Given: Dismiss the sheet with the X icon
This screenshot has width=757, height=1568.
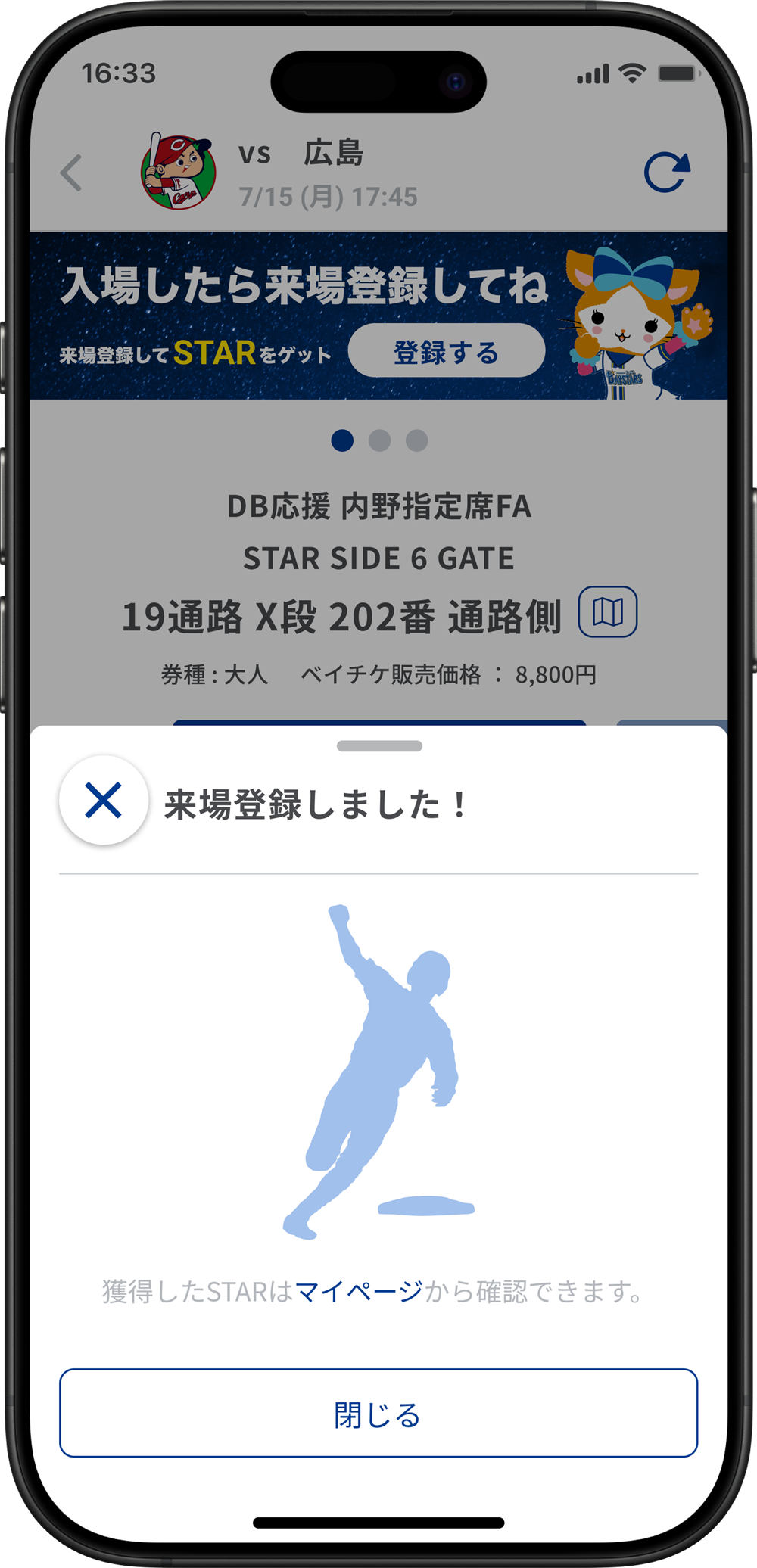Looking at the screenshot, I should pyautogui.click(x=104, y=801).
